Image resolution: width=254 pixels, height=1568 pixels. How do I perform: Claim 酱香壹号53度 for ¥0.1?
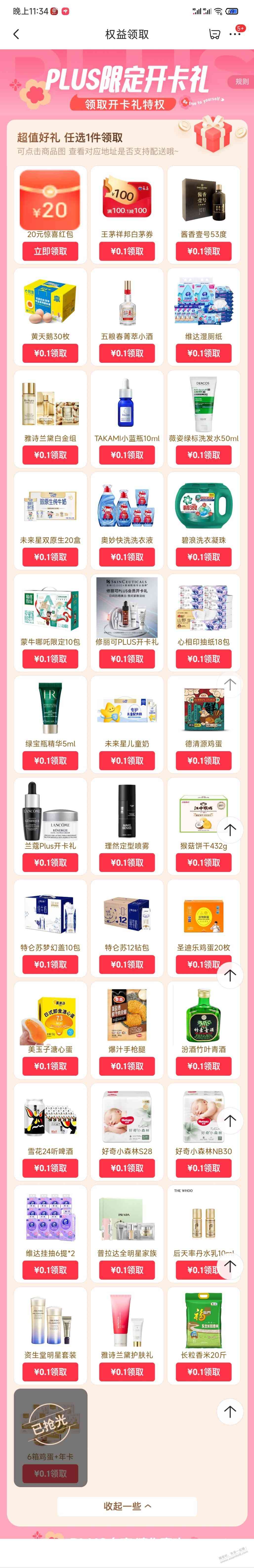pos(203,251)
